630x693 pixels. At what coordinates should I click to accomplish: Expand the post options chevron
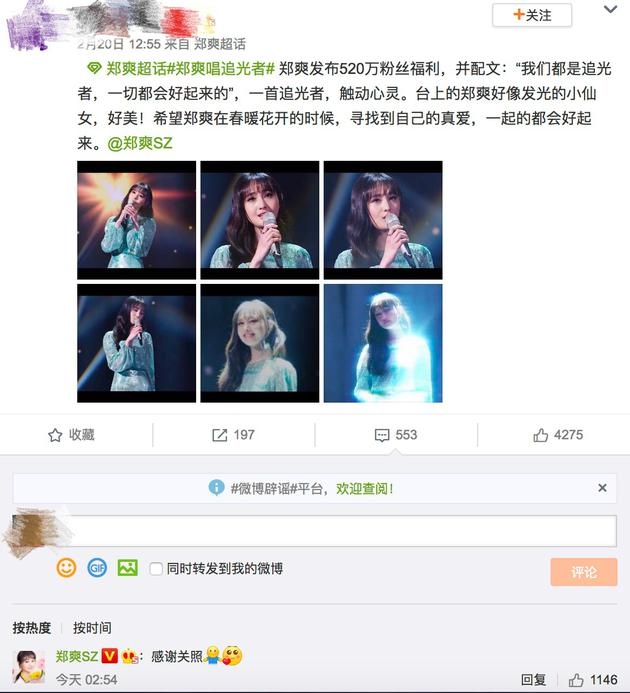pyautogui.click(x=610, y=10)
